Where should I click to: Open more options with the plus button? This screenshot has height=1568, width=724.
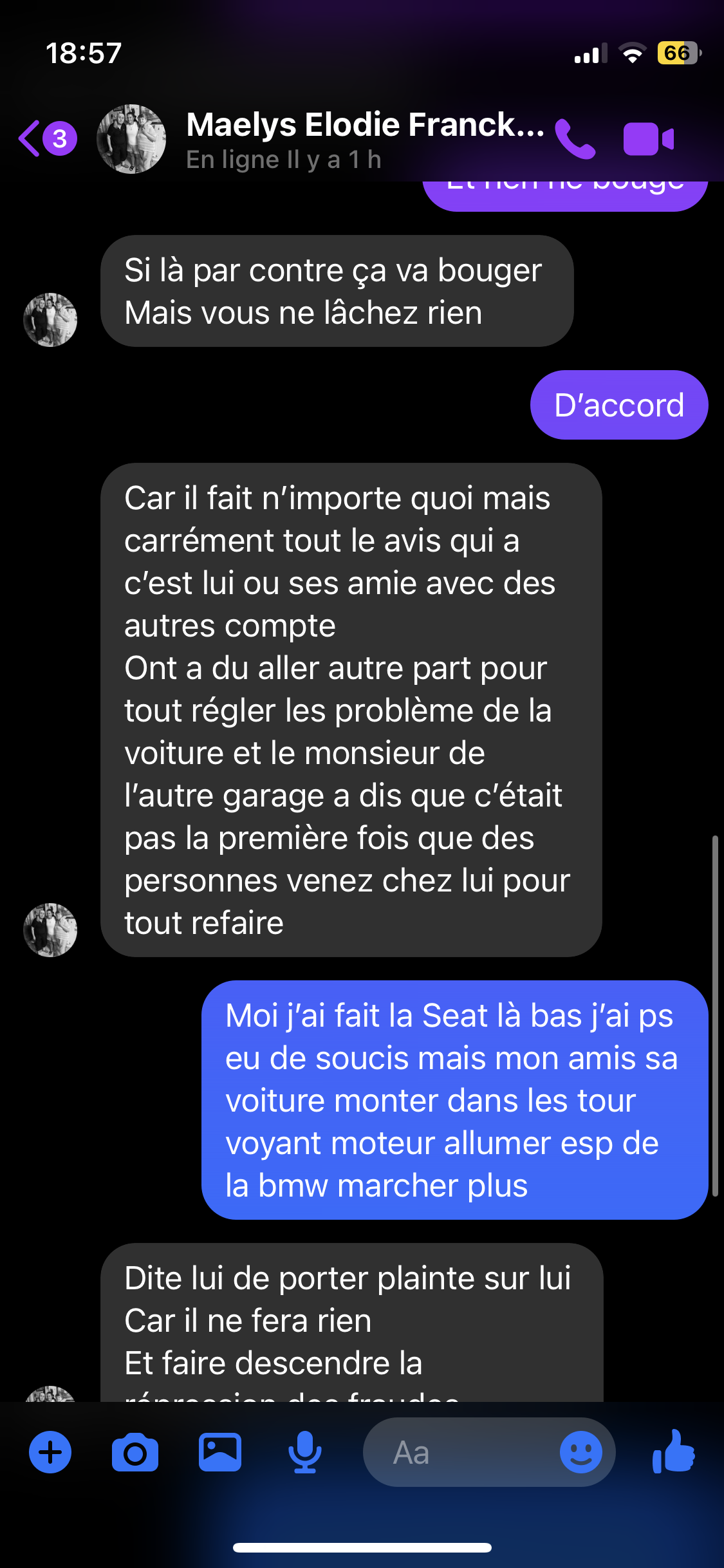coord(50,1452)
